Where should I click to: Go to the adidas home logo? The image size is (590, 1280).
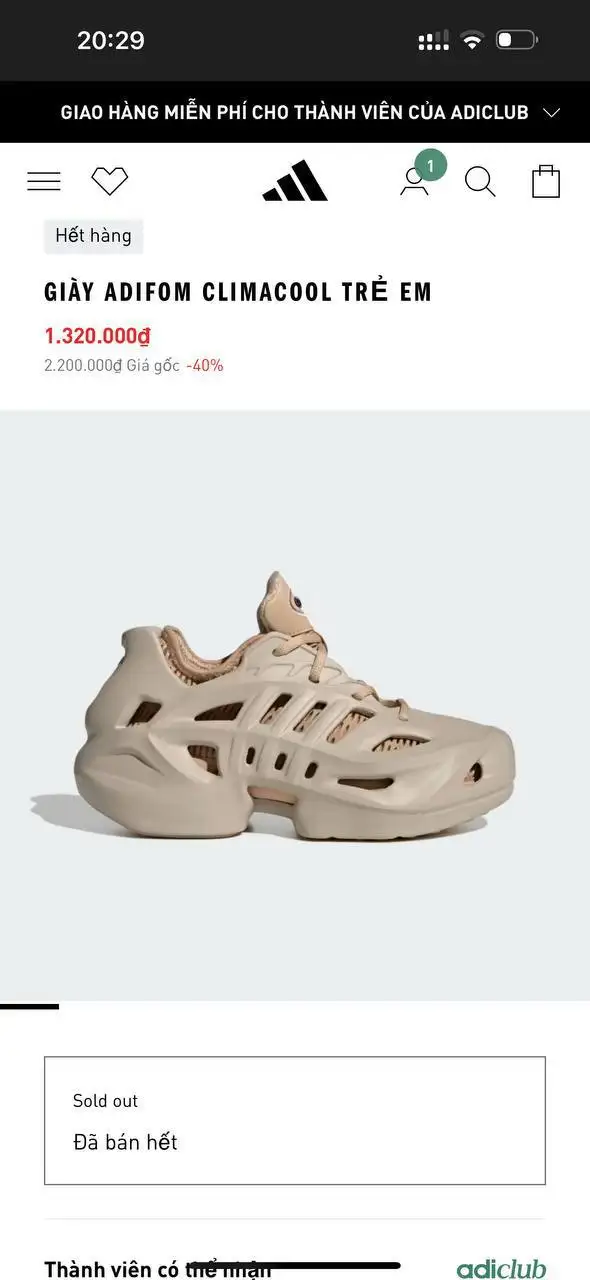point(295,181)
